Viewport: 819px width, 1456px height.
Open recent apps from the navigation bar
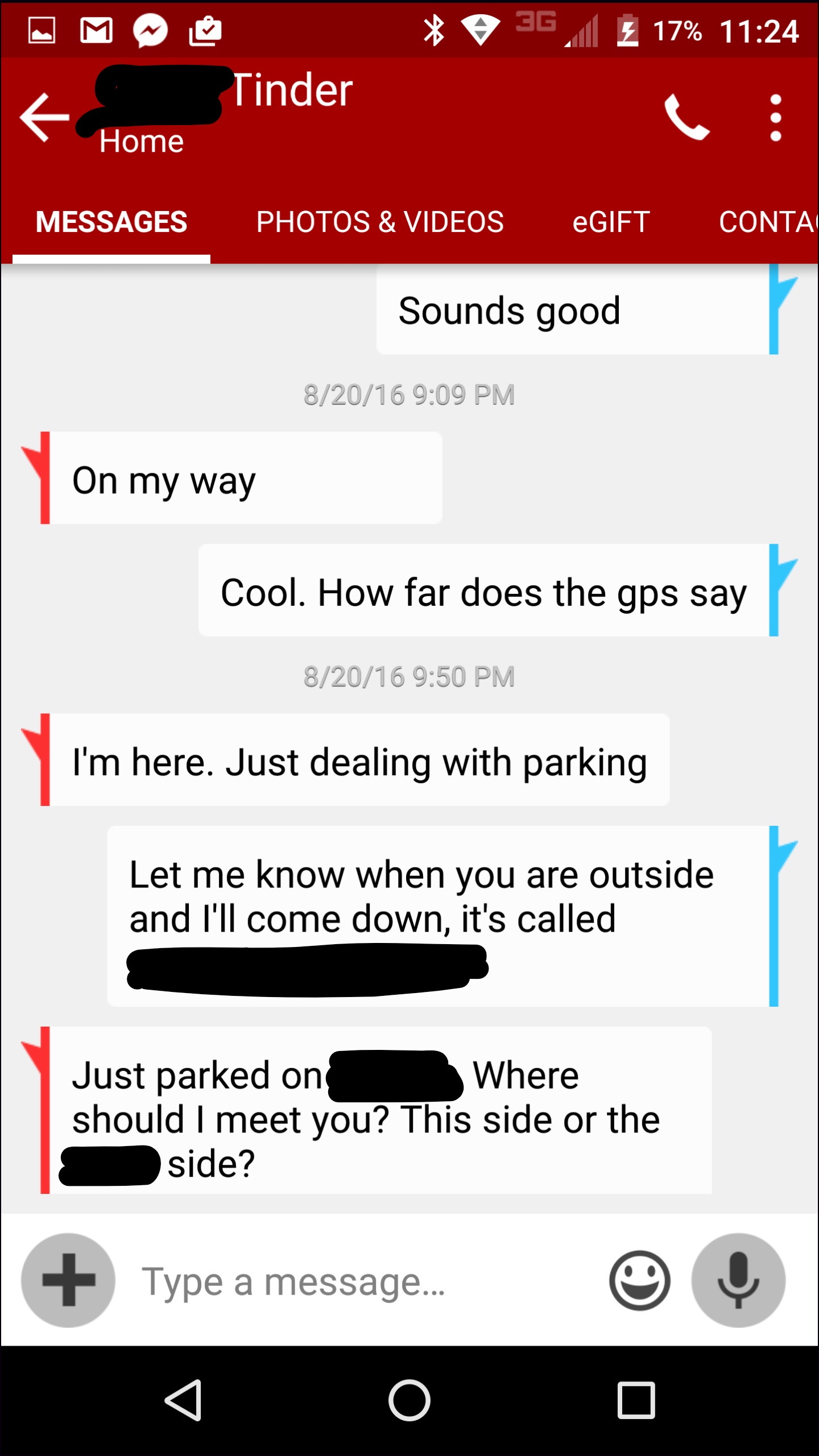[x=636, y=1400]
